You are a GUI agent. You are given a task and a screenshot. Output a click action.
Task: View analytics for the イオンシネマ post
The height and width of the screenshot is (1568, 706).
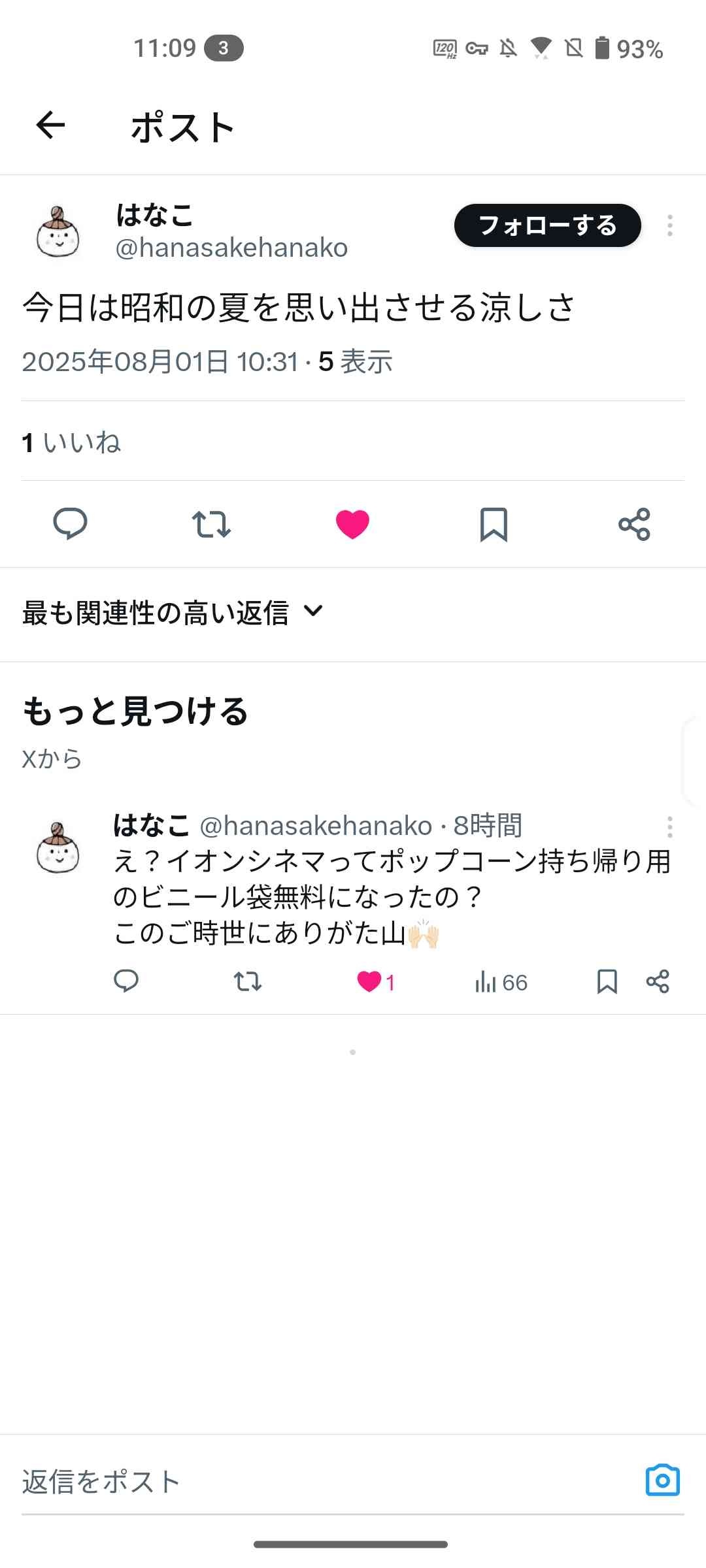(x=501, y=981)
